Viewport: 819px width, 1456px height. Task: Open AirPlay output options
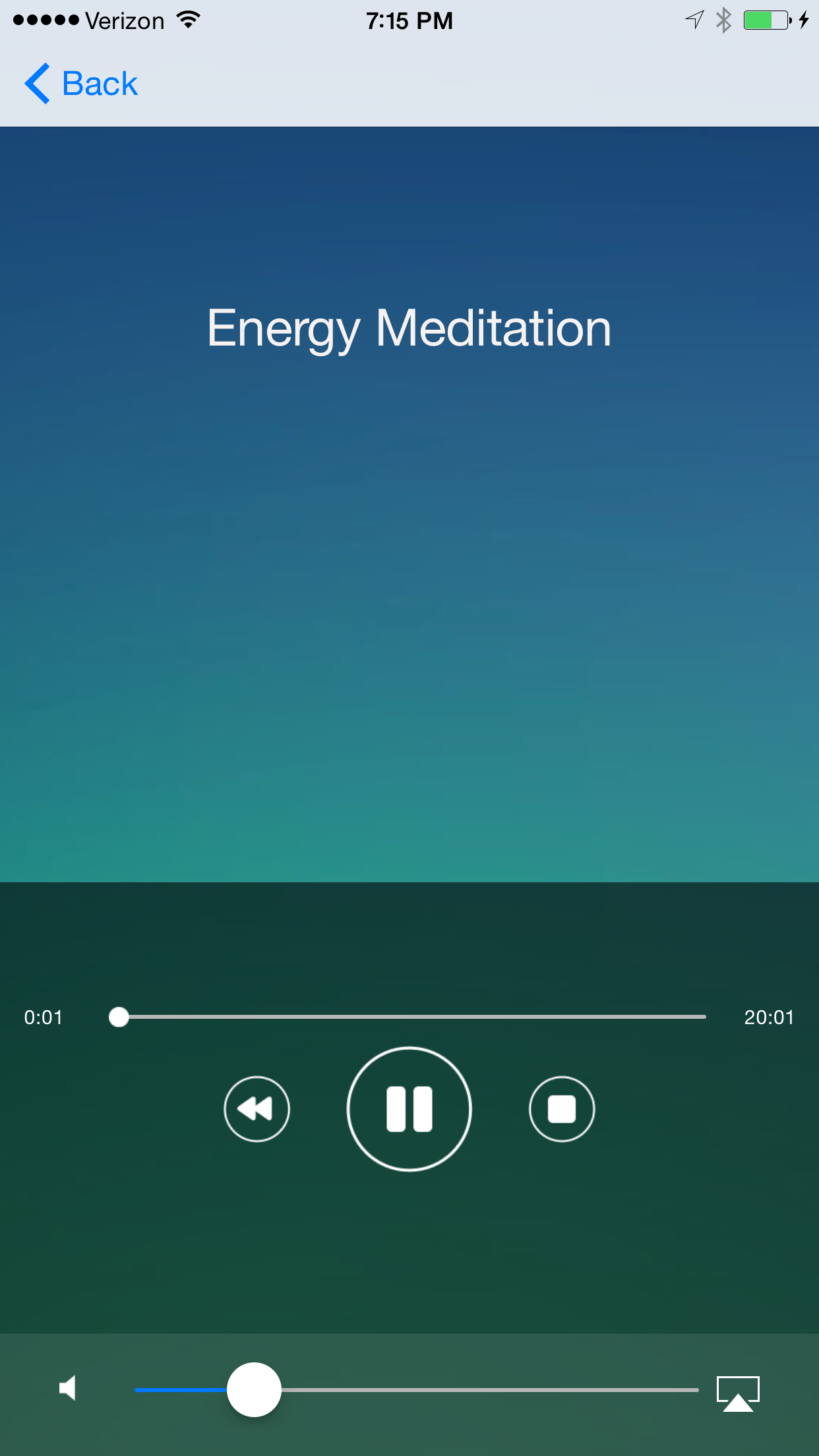tap(738, 1392)
